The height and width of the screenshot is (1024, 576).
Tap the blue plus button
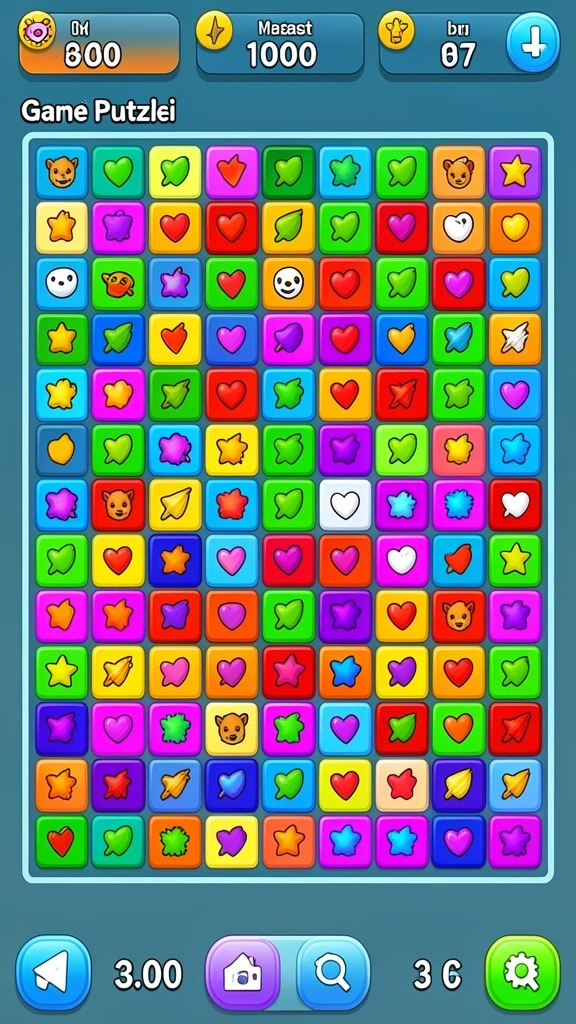coord(533,42)
